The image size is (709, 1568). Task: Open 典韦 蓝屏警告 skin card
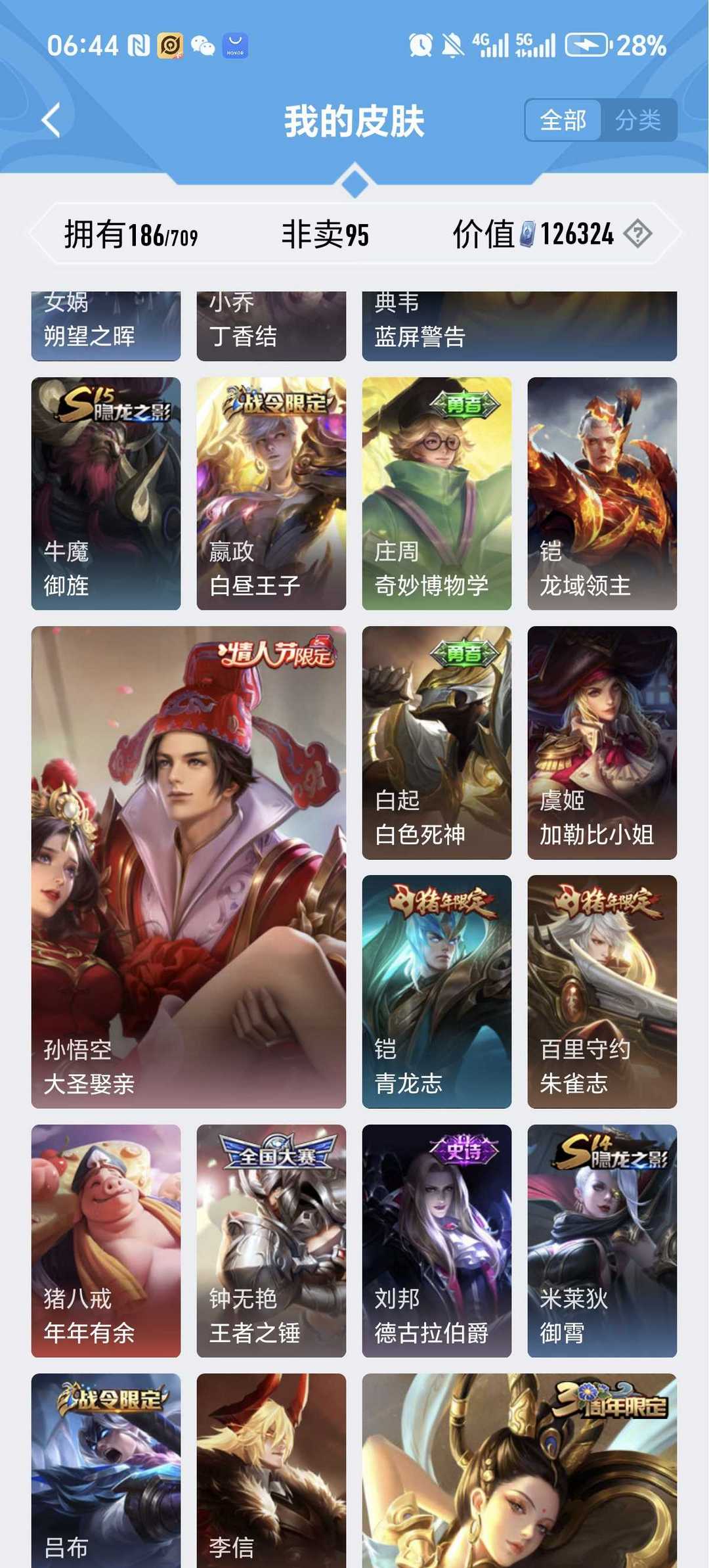tap(519, 326)
